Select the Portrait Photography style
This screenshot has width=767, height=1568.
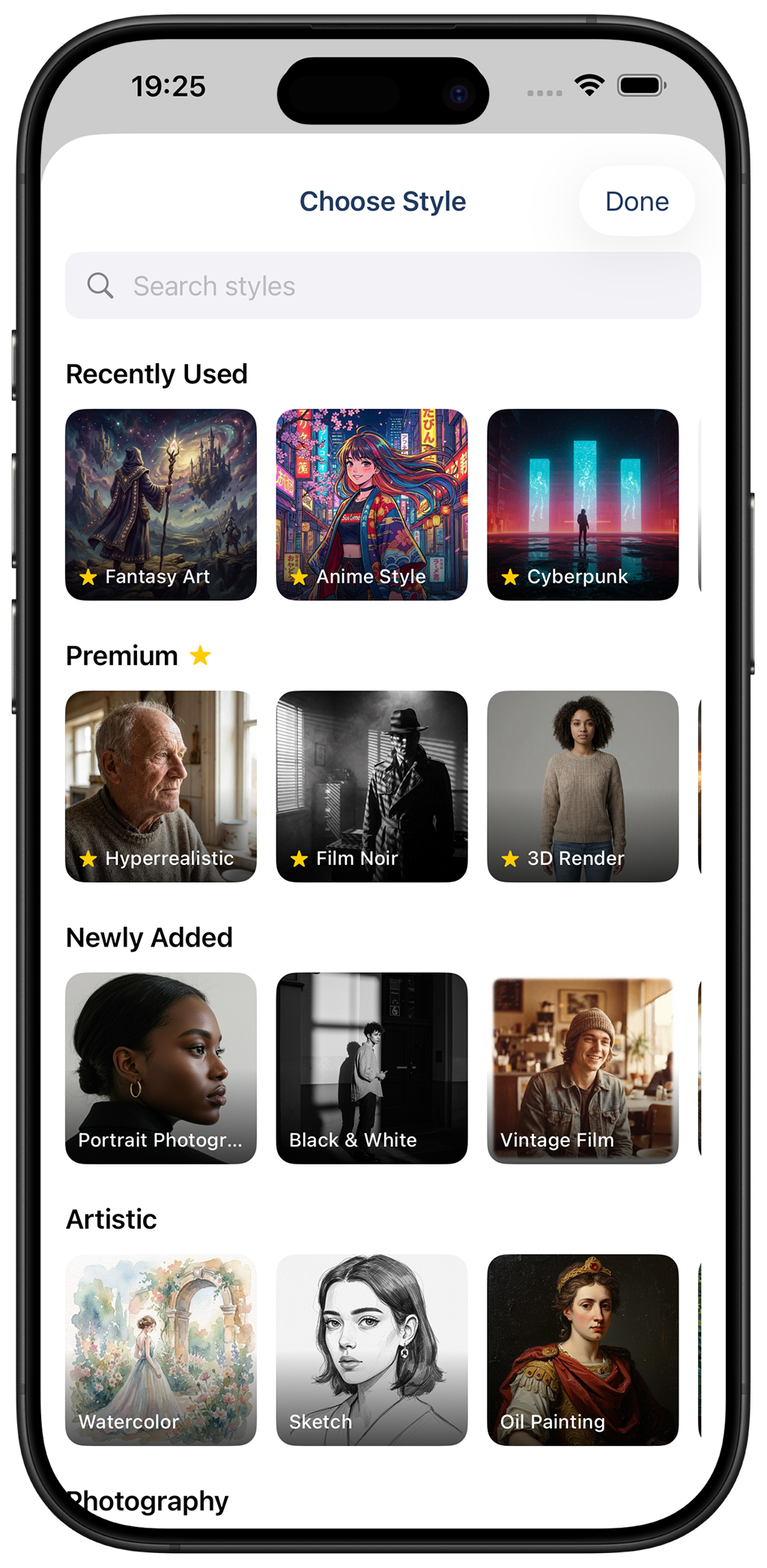[x=161, y=1067]
